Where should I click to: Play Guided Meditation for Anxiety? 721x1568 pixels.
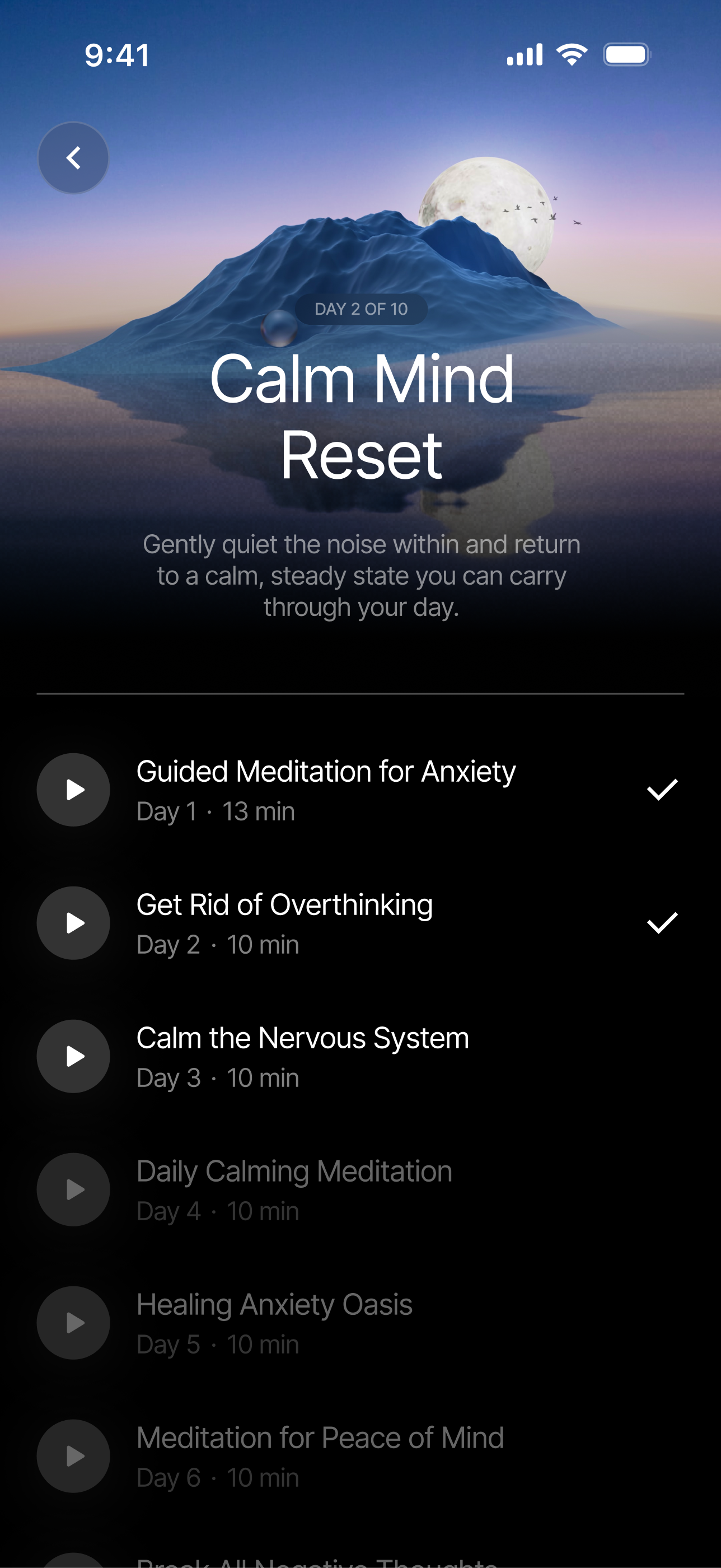tap(73, 790)
